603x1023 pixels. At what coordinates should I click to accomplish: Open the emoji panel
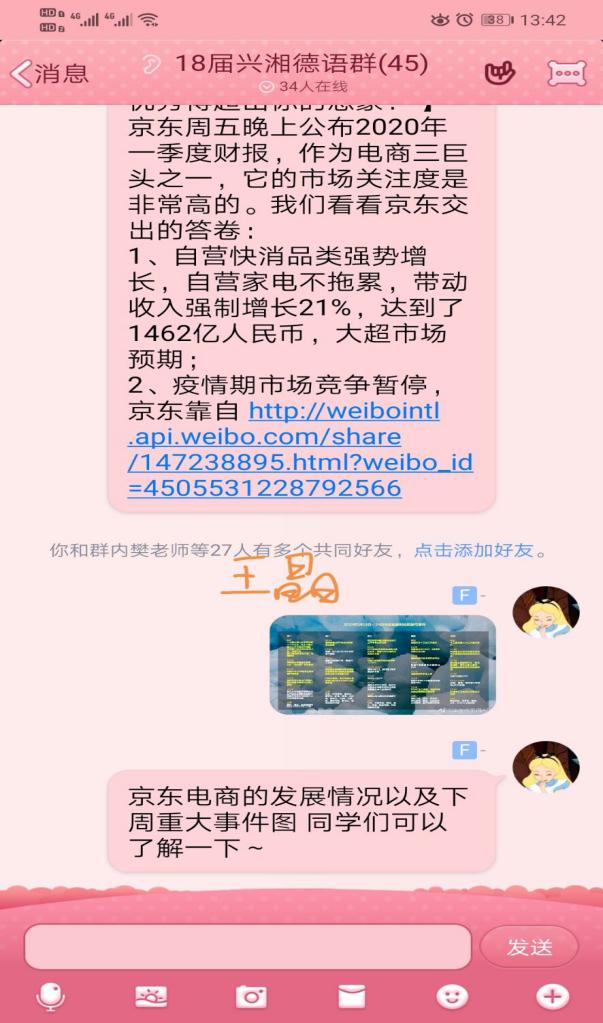point(452,996)
